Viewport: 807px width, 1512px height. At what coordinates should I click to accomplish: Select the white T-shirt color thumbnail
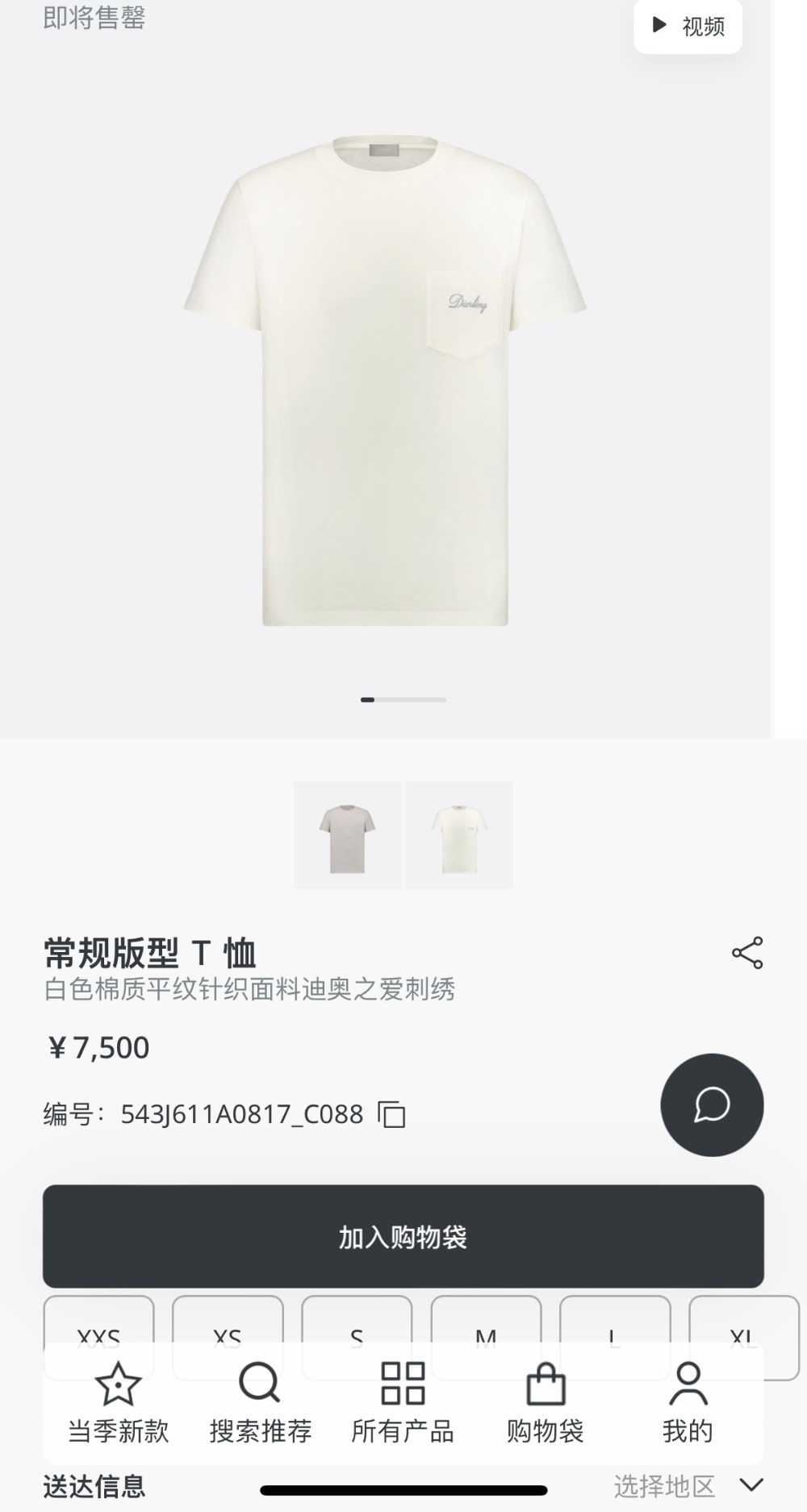[x=459, y=836]
